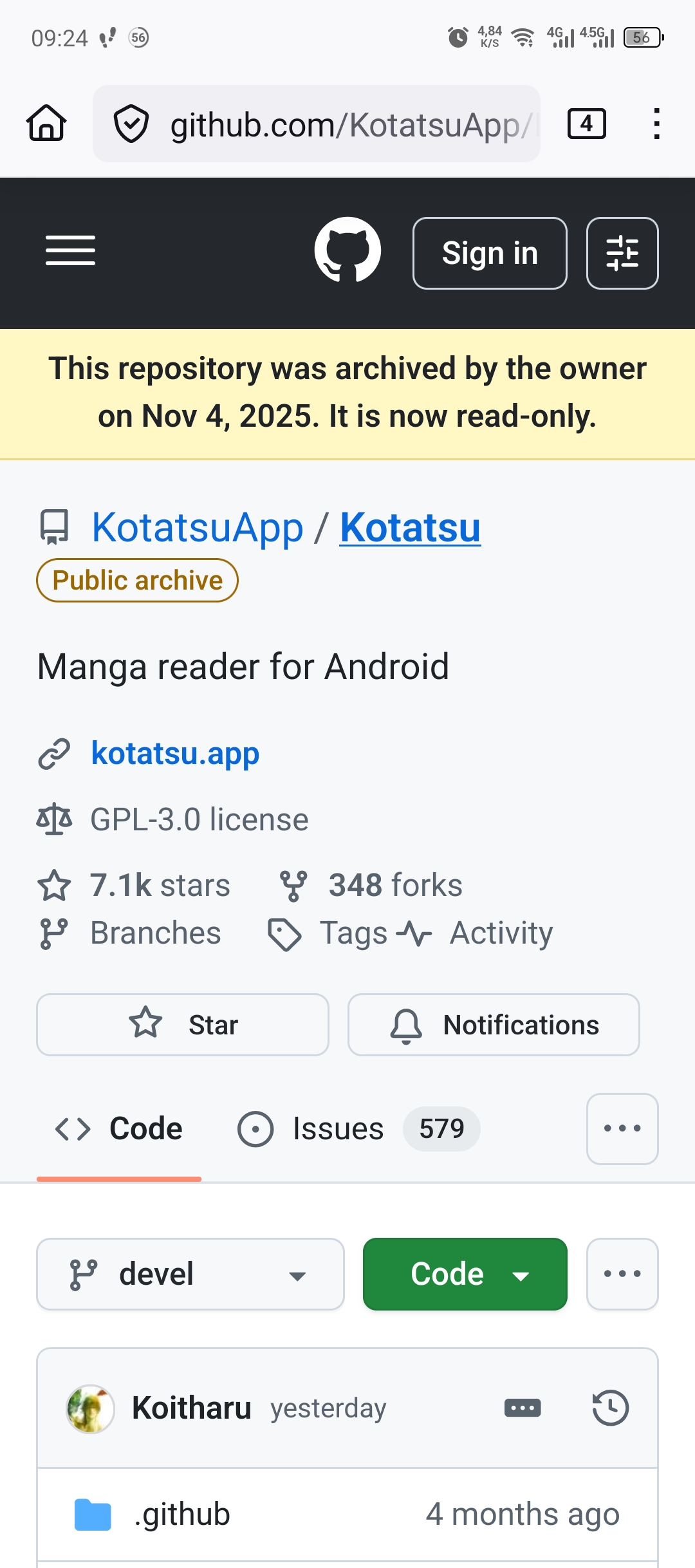Switch to the Issues tab
The width and height of the screenshot is (695, 1568).
pos(338,1129)
